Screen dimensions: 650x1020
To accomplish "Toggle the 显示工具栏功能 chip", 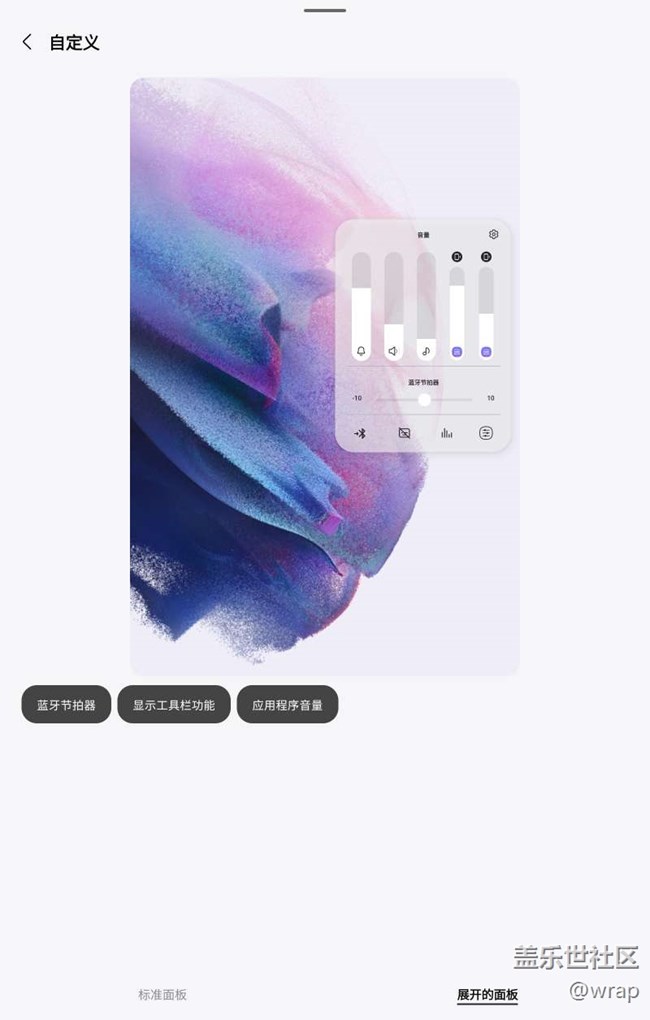I will [174, 704].
